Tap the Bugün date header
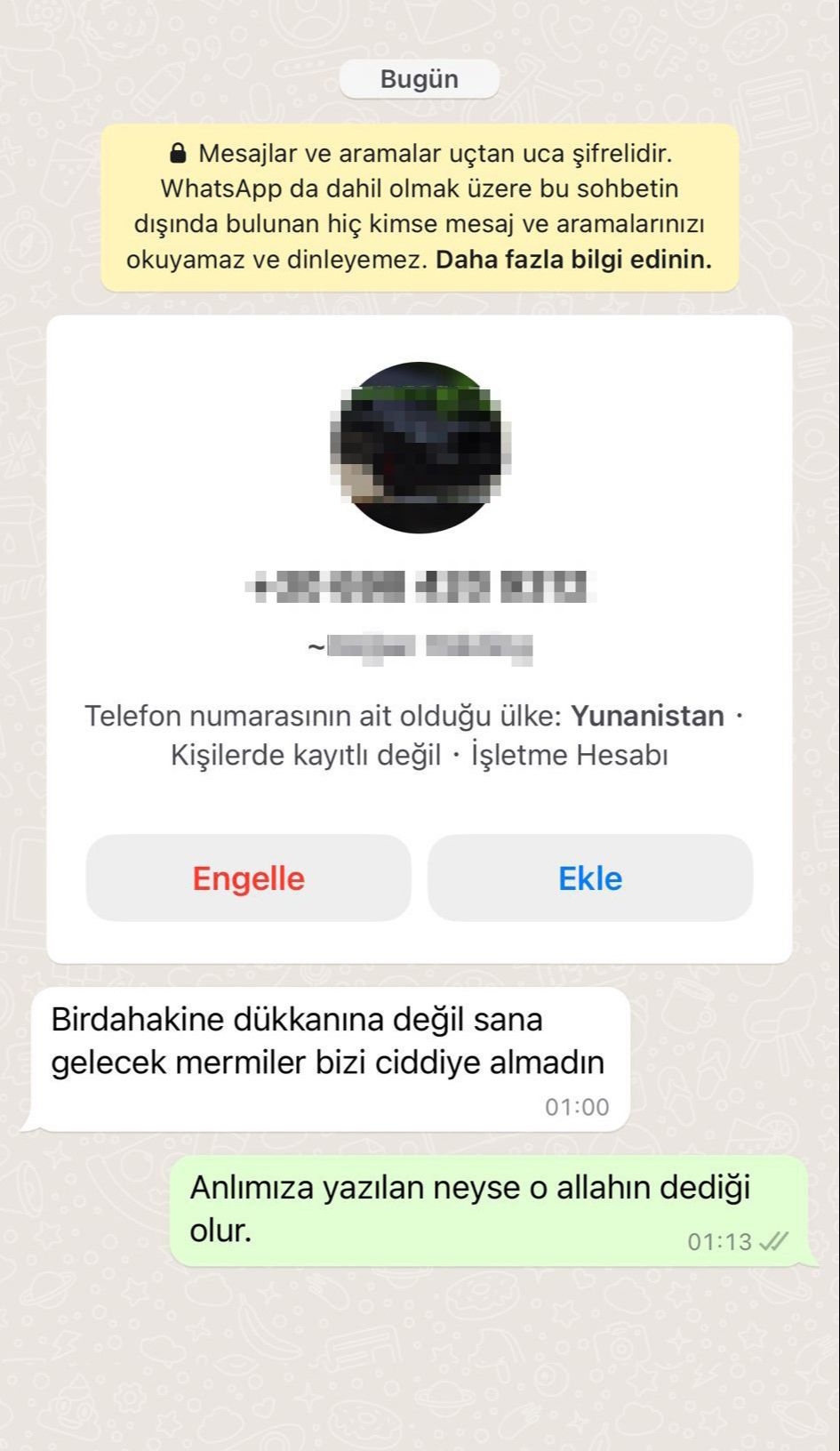 tap(419, 78)
